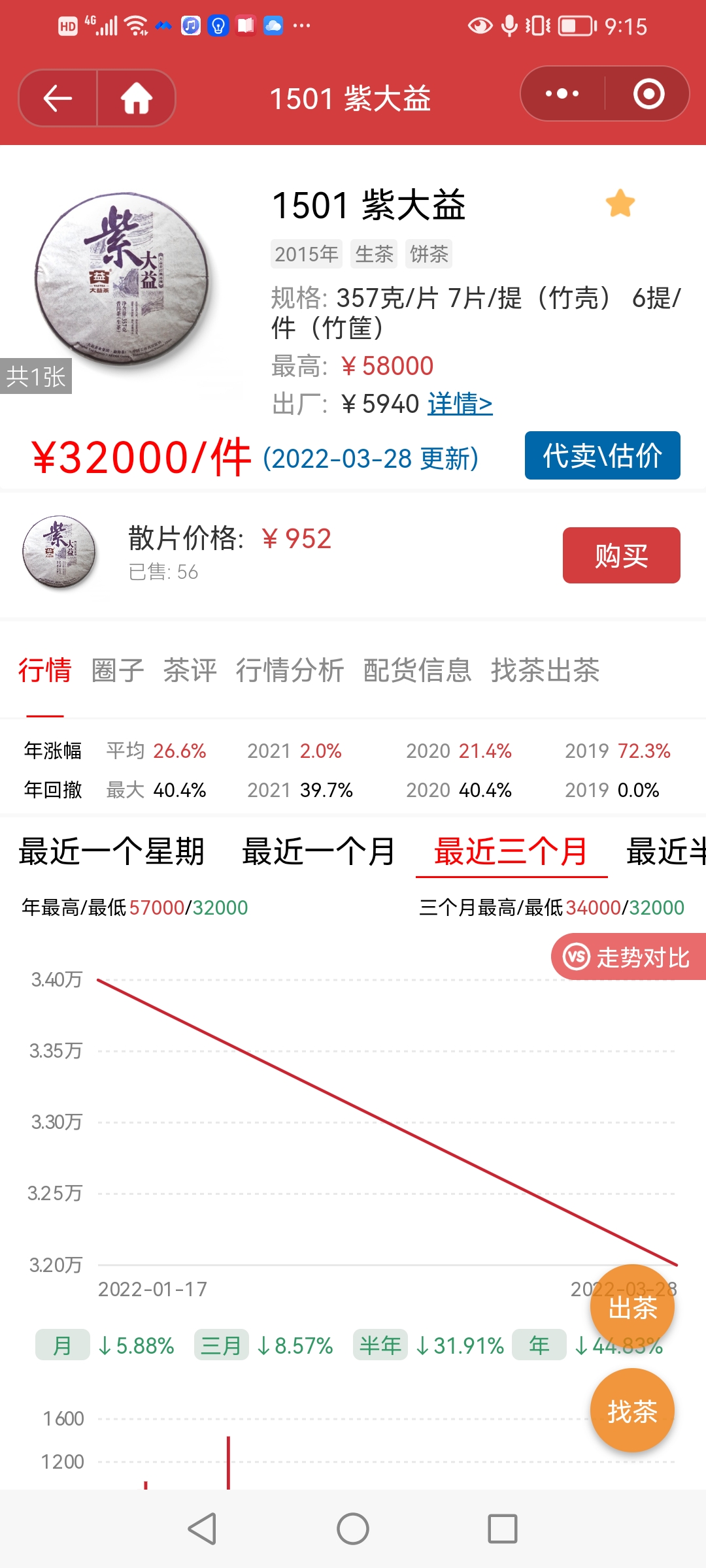The width and height of the screenshot is (706, 1568).
Task: Open the 配货信息 tab
Action: tap(417, 670)
